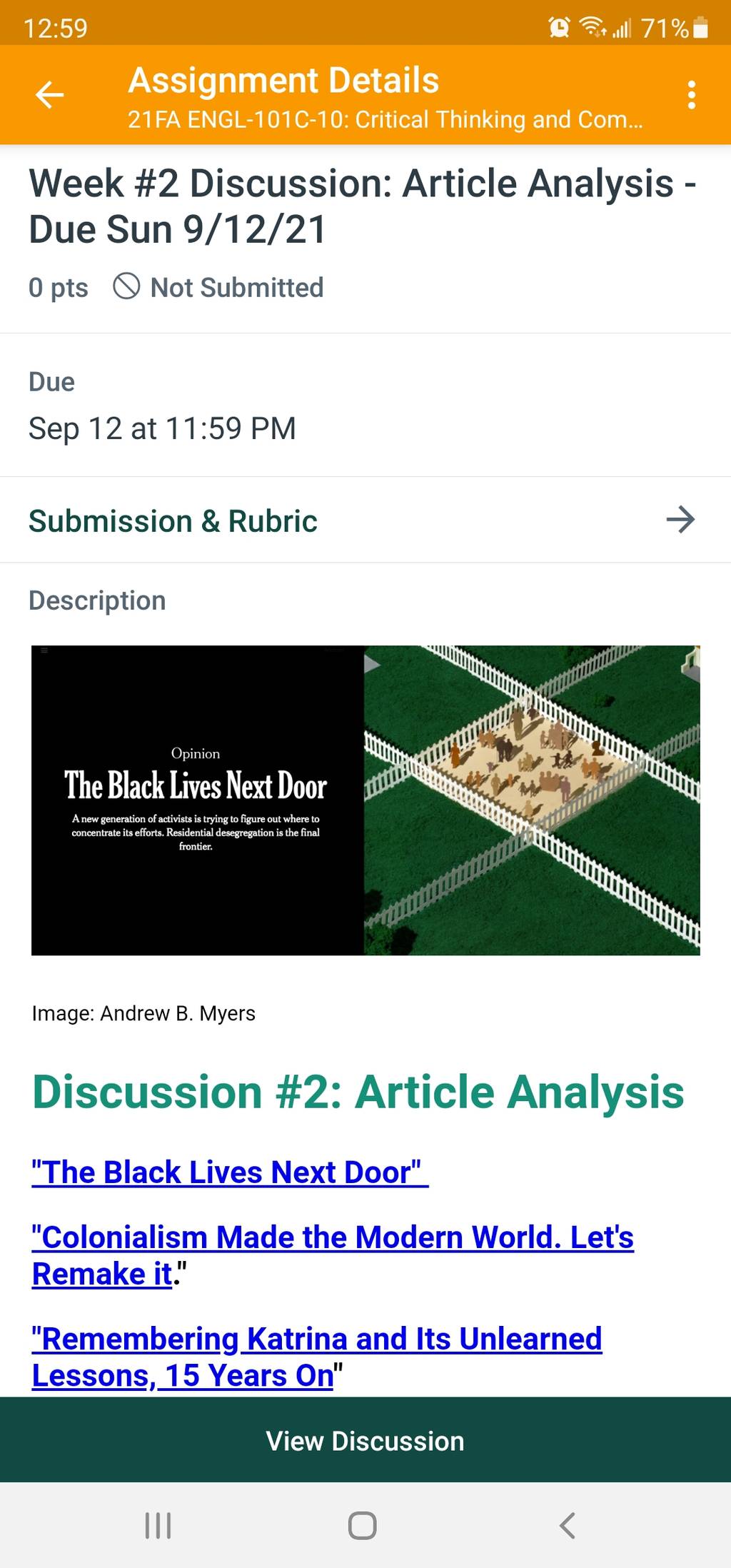Tap the system home button
The height and width of the screenshot is (1568, 731).
(363, 1526)
